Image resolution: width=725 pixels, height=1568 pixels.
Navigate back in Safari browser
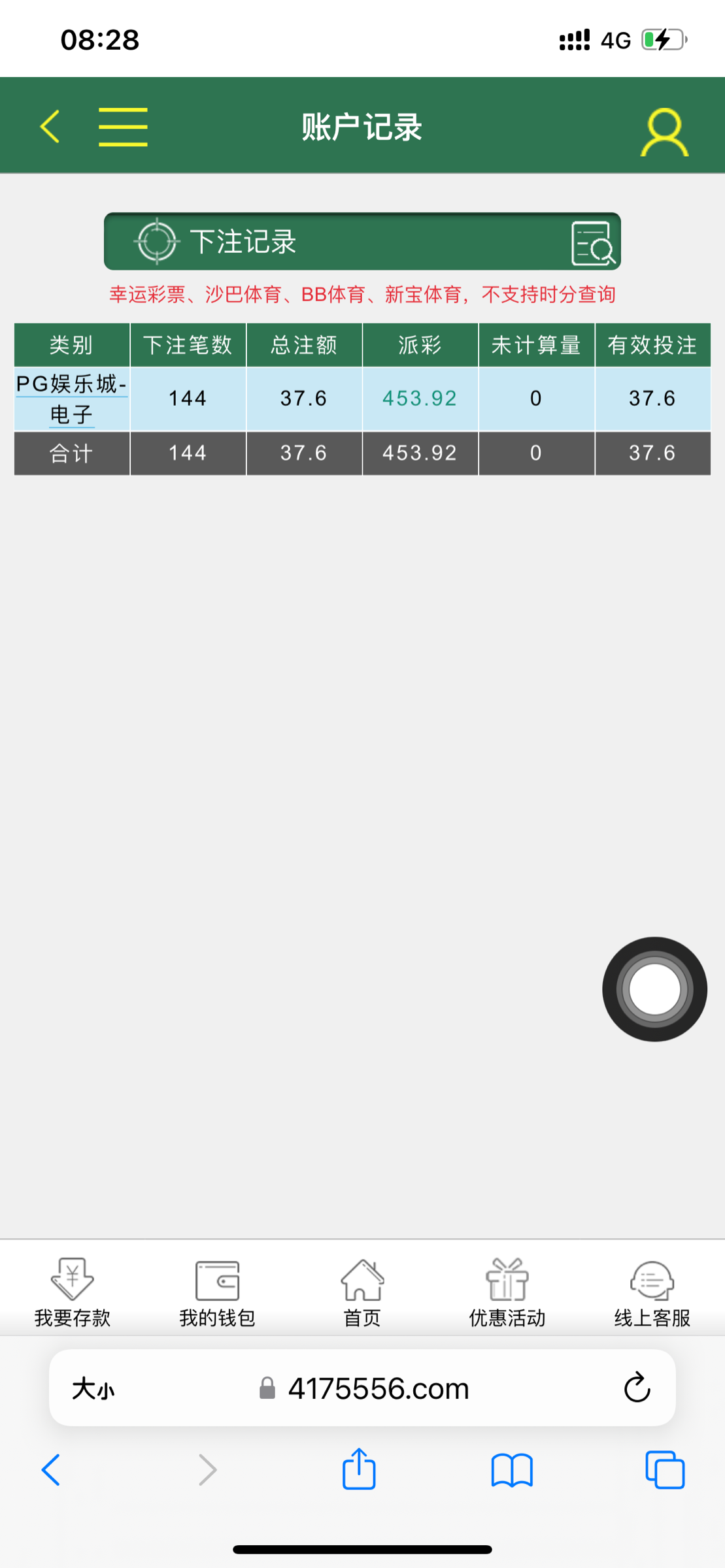(x=51, y=1470)
